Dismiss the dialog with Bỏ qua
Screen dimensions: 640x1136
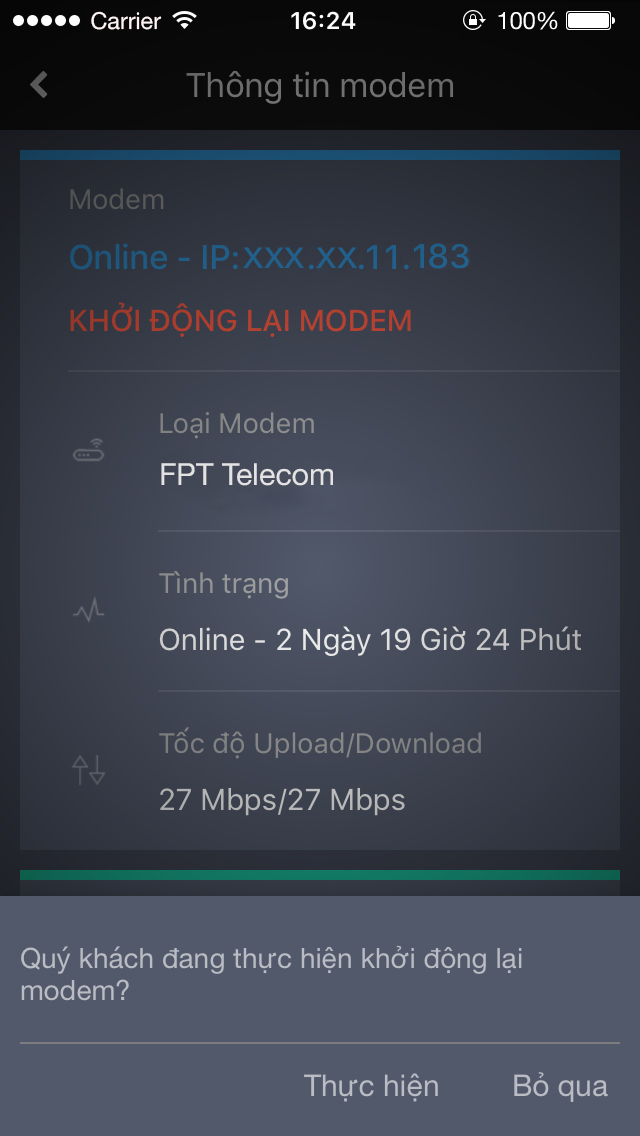[560, 1086]
